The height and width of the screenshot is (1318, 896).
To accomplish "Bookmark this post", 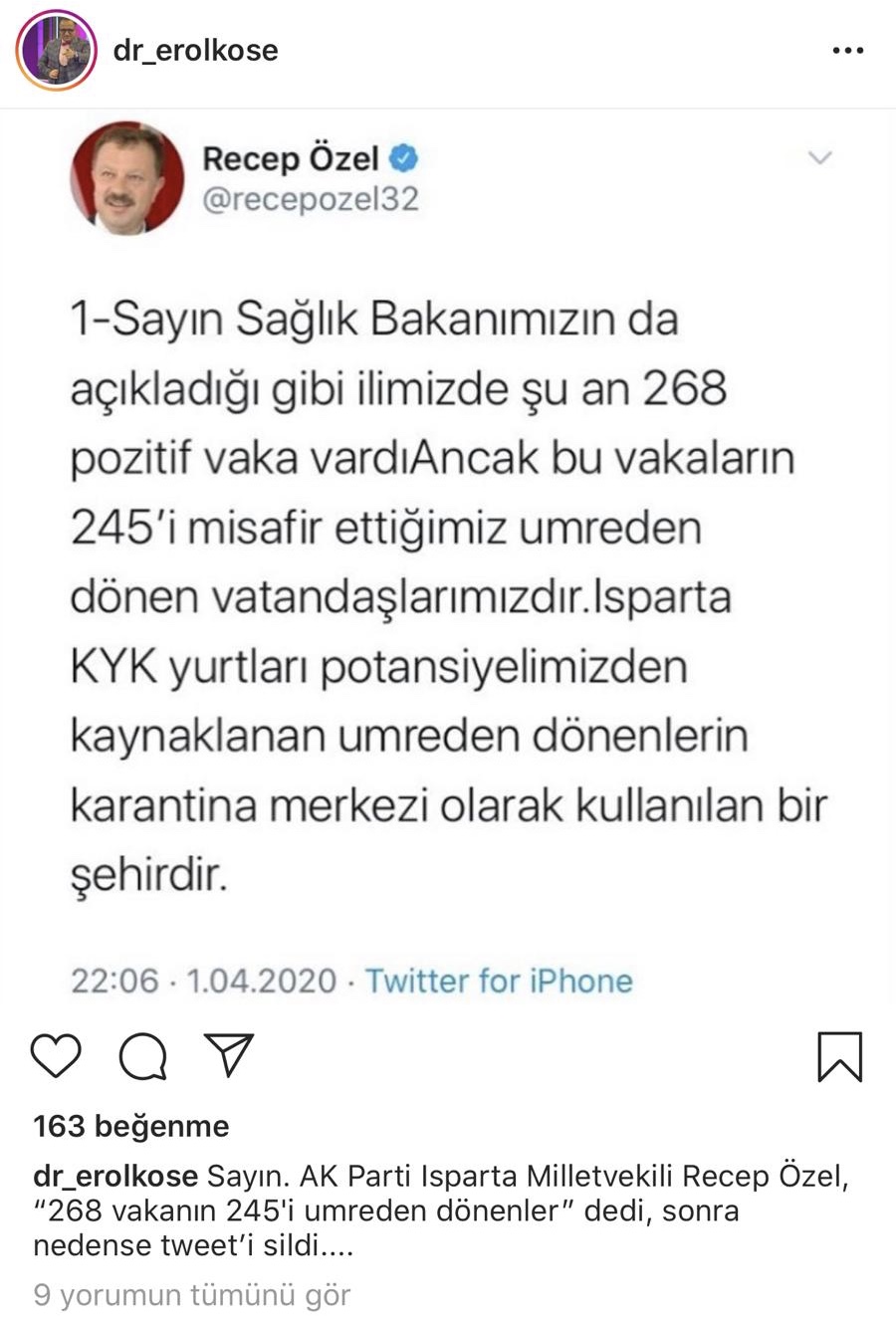I will (839, 1056).
